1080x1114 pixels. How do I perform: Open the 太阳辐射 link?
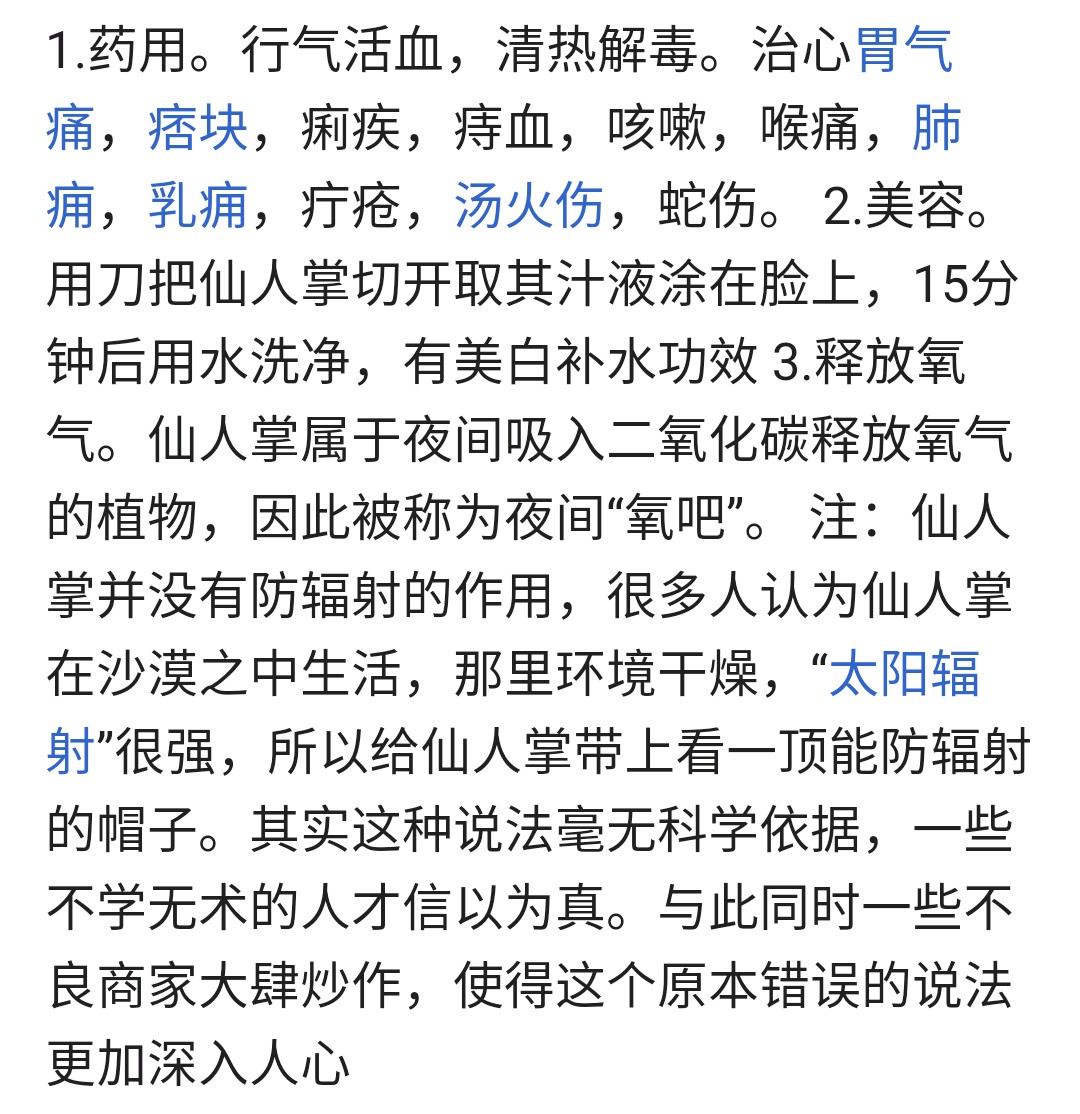[903, 675]
